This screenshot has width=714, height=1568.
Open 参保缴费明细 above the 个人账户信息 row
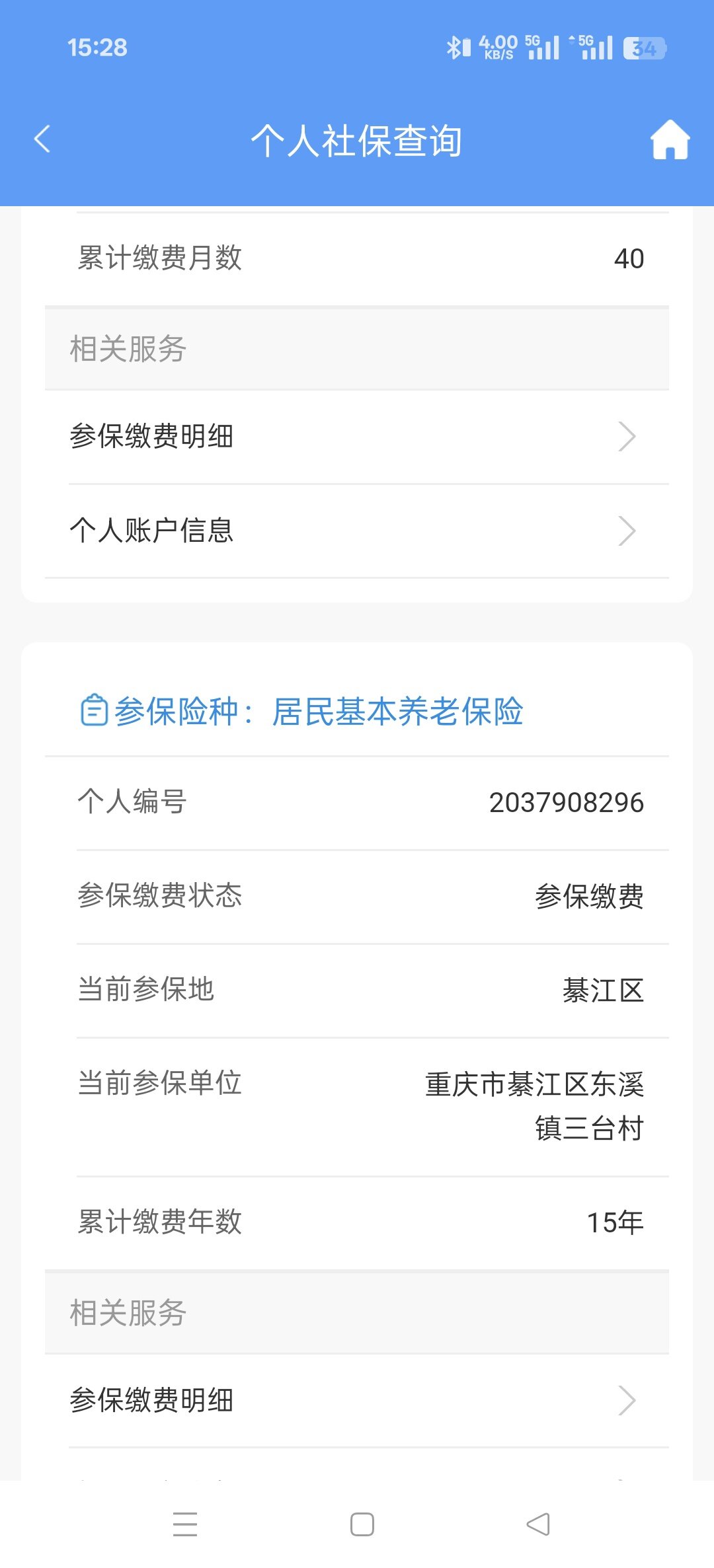click(x=357, y=437)
